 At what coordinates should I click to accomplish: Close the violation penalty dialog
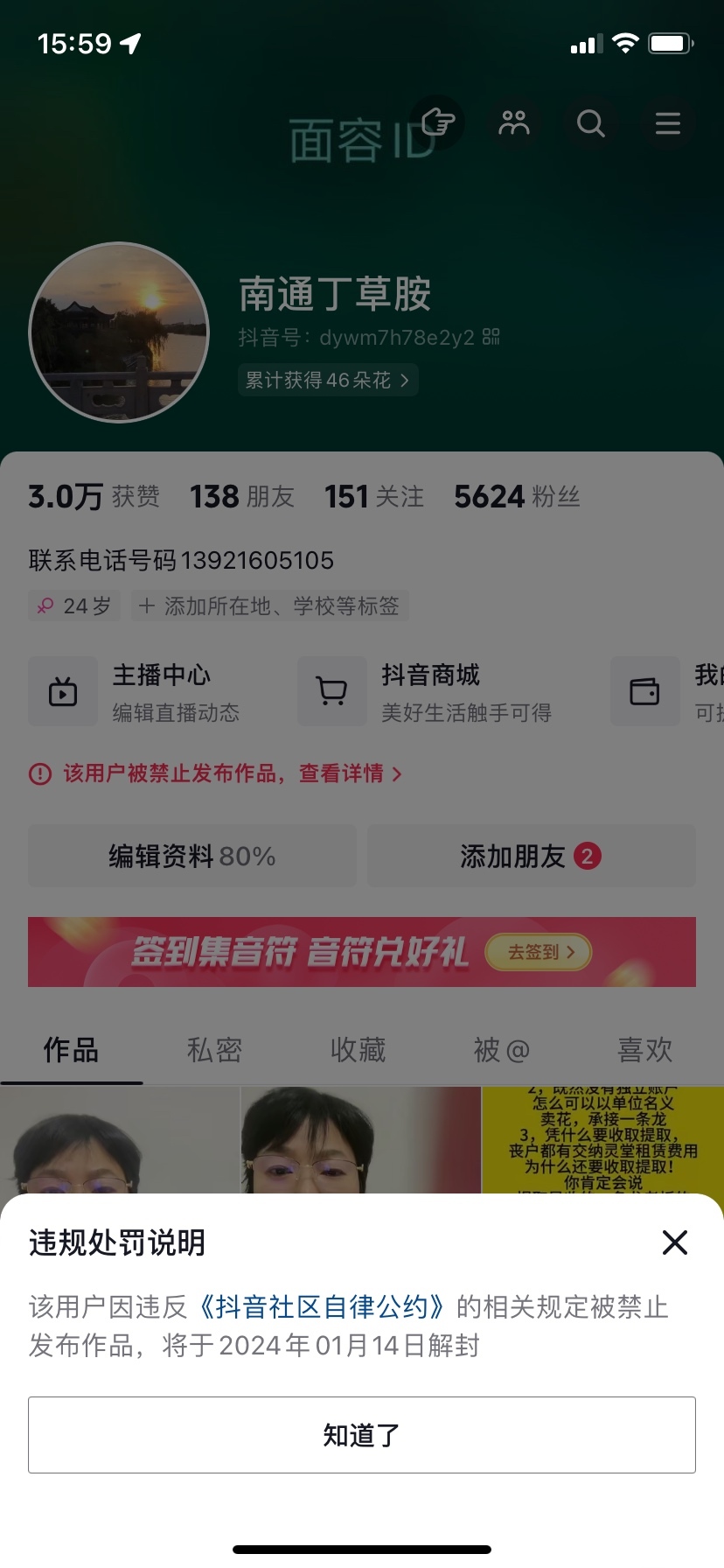coord(674,1242)
